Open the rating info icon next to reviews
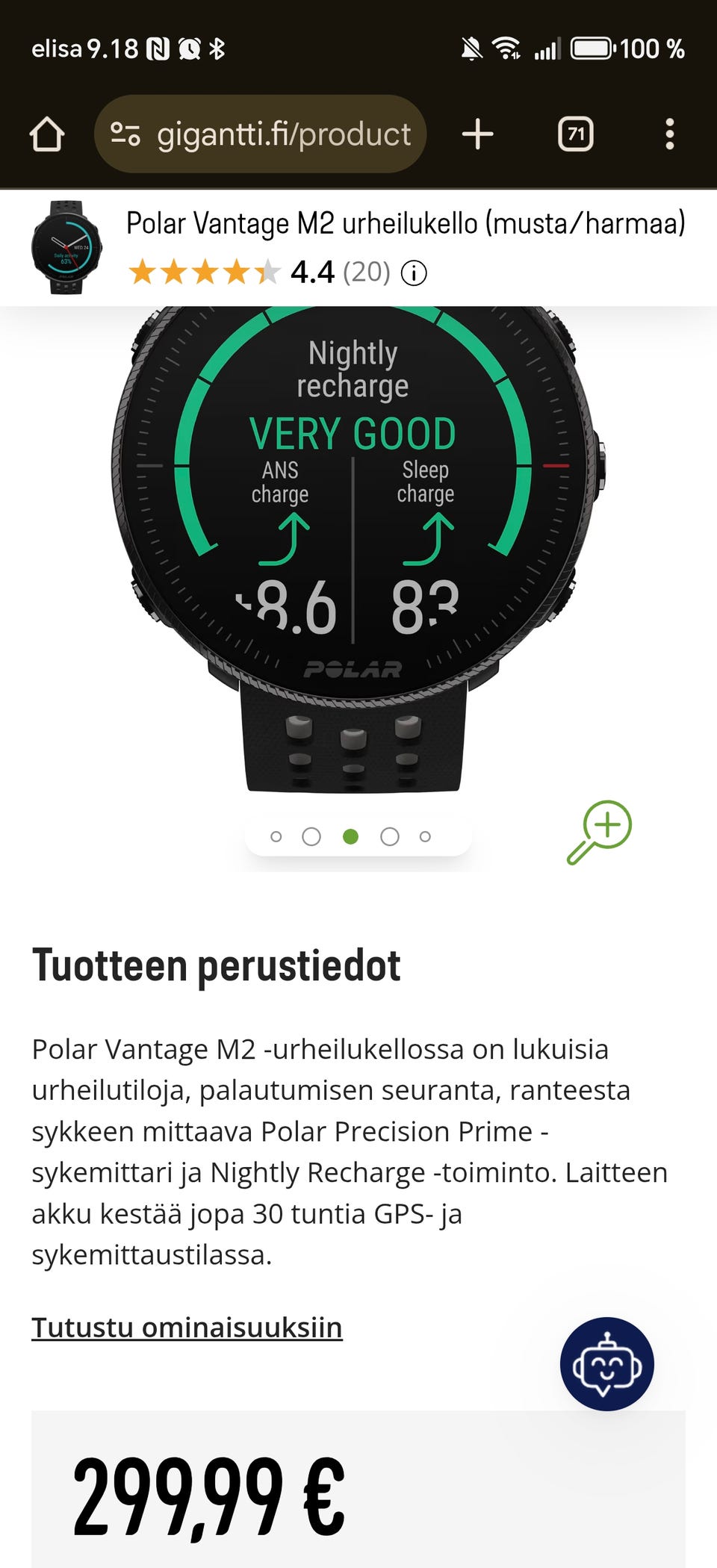Image resolution: width=717 pixels, height=1568 pixels. (414, 273)
